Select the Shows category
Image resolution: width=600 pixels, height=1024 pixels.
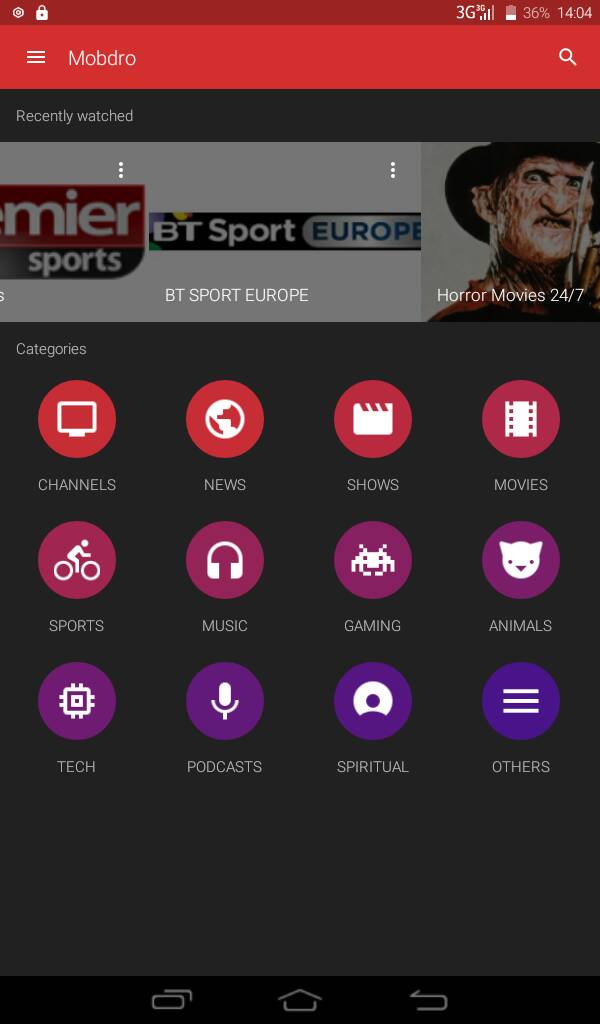[x=373, y=419]
